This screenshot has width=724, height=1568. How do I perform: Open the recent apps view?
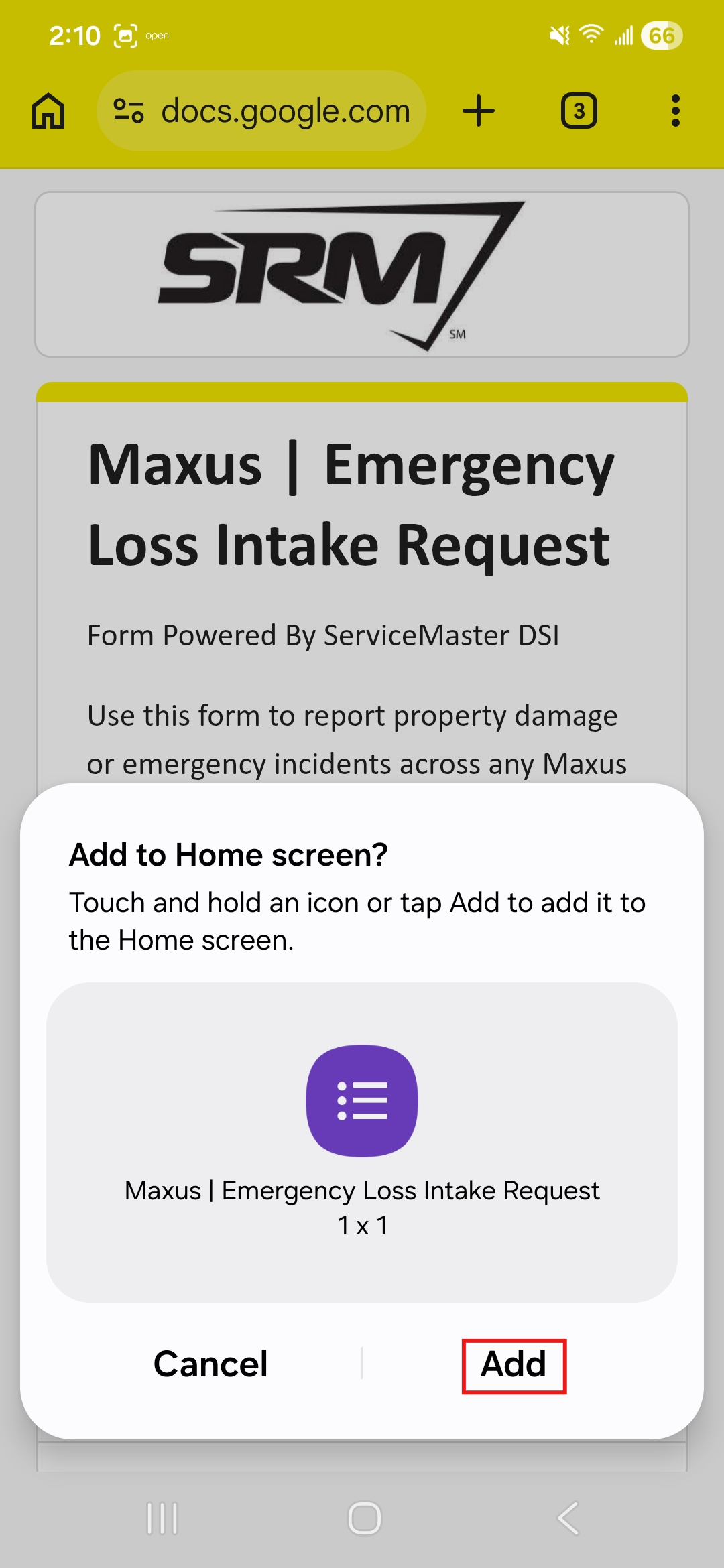click(x=162, y=1518)
